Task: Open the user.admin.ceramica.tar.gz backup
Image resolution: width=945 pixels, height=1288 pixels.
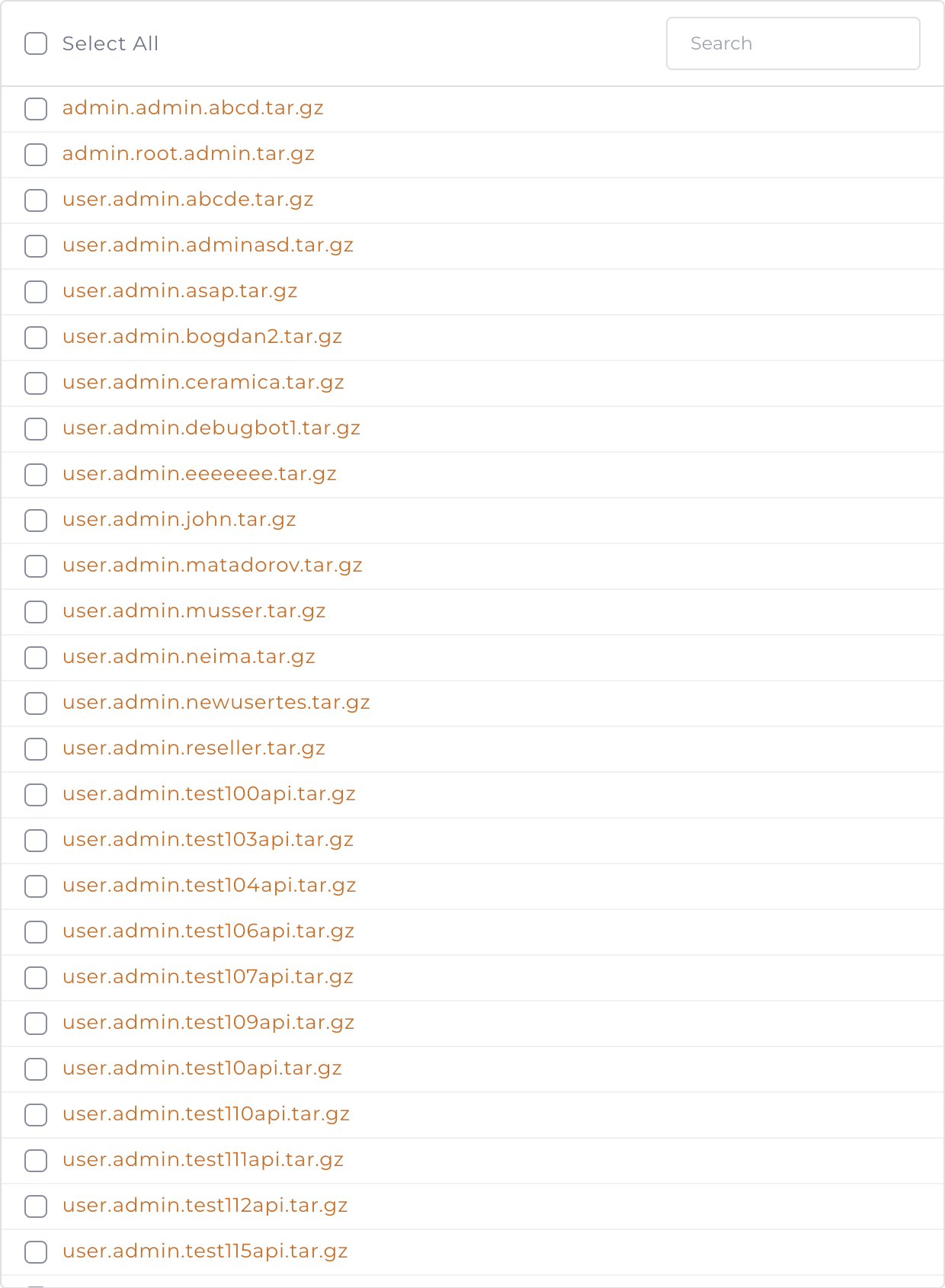Action: pyautogui.click(x=203, y=383)
